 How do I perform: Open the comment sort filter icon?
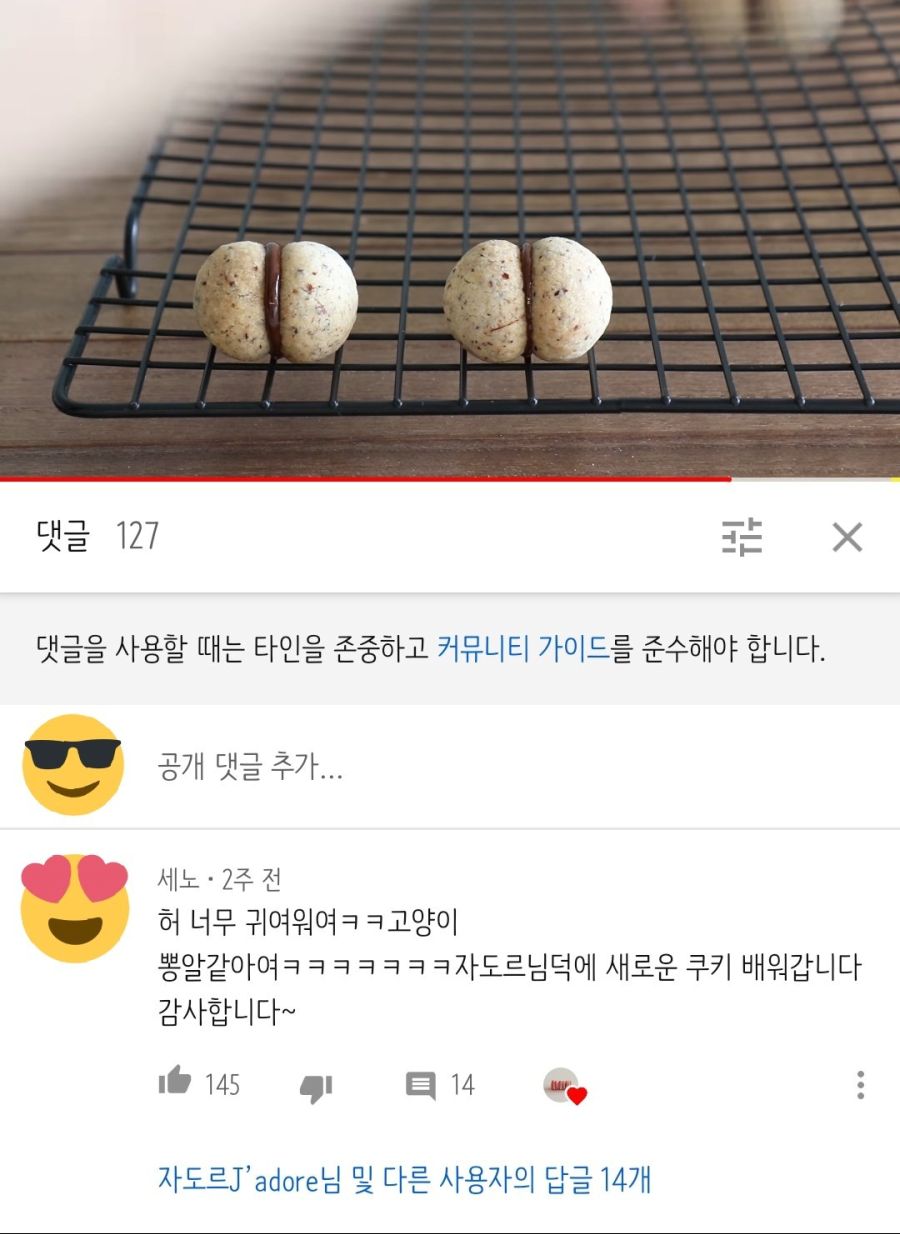(742, 537)
